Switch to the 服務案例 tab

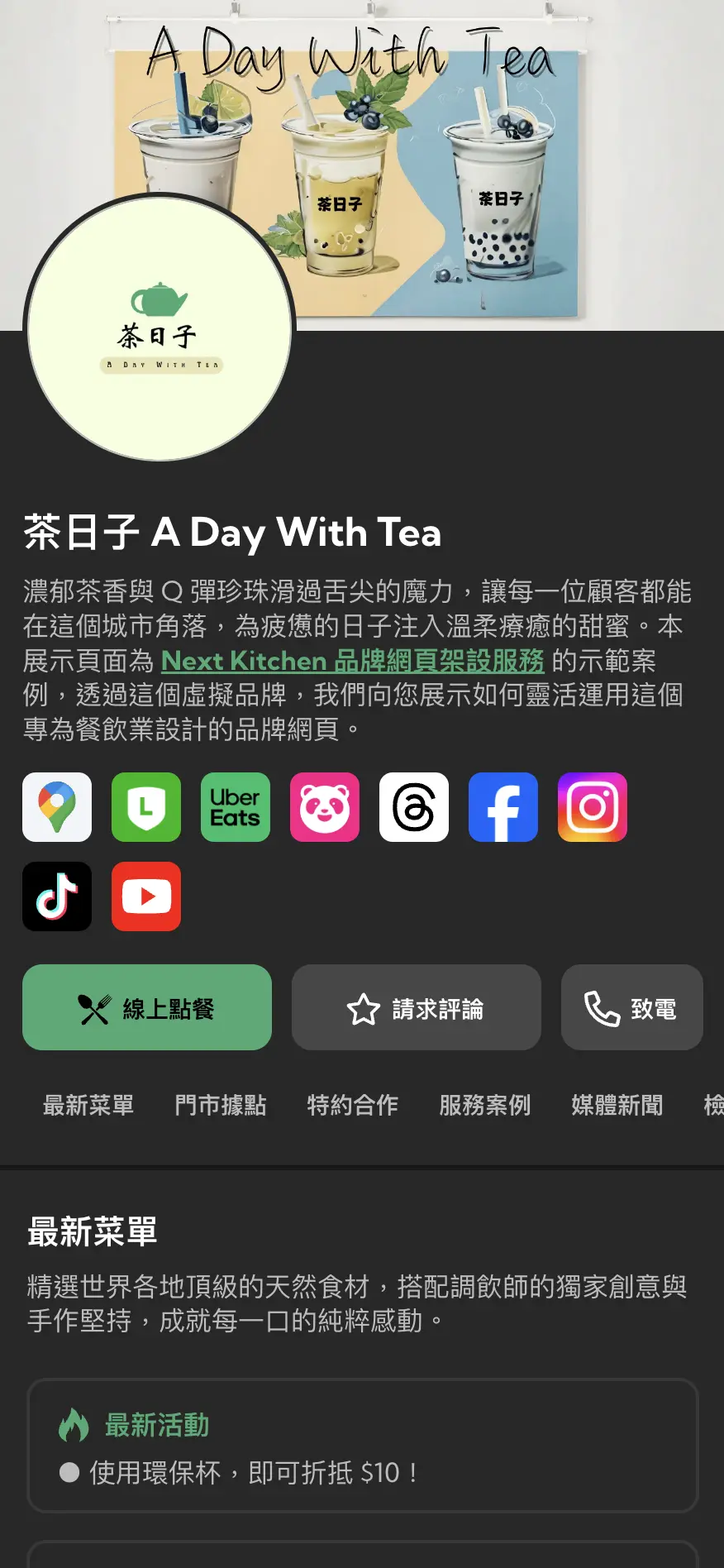(x=485, y=1105)
